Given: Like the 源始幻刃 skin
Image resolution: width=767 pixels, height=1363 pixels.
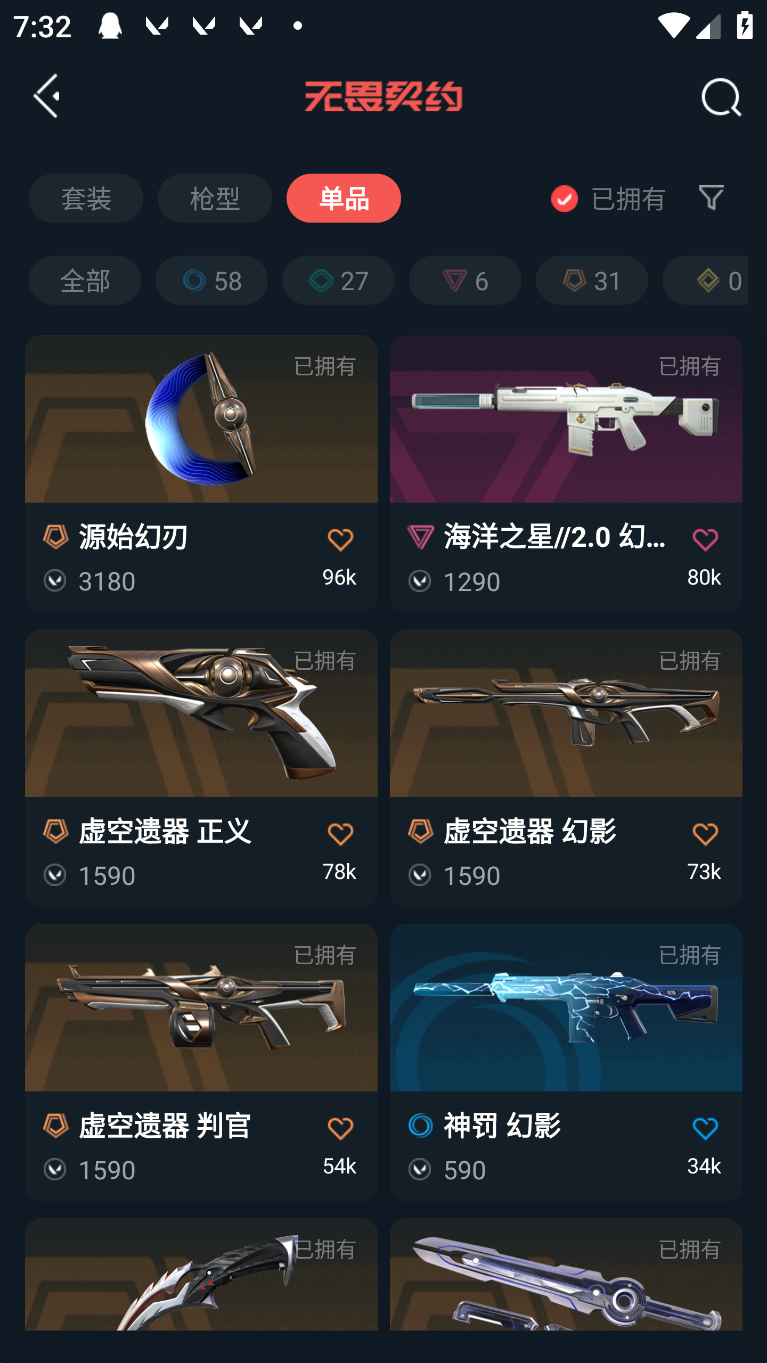Looking at the screenshot, I should (340, 540).
